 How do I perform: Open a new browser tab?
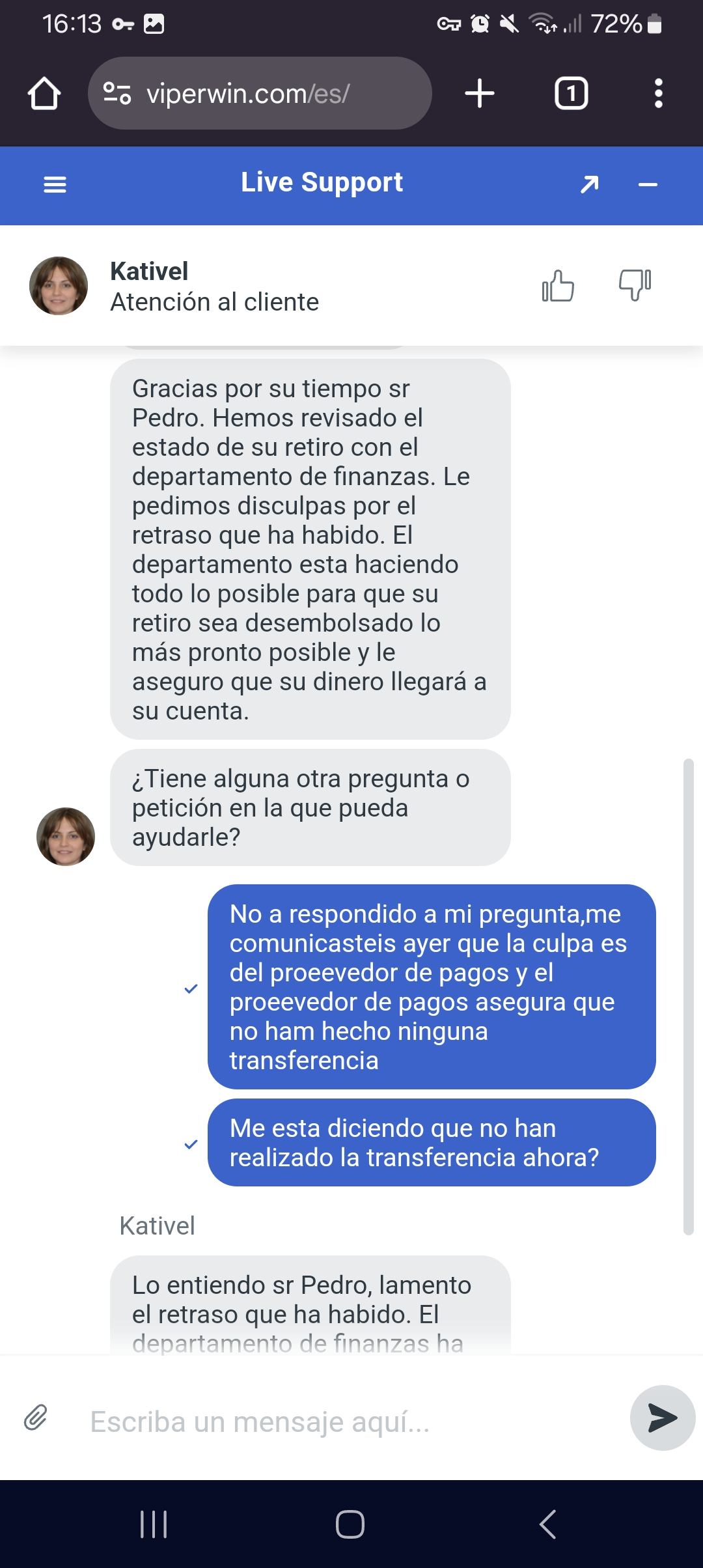point(480,93)
